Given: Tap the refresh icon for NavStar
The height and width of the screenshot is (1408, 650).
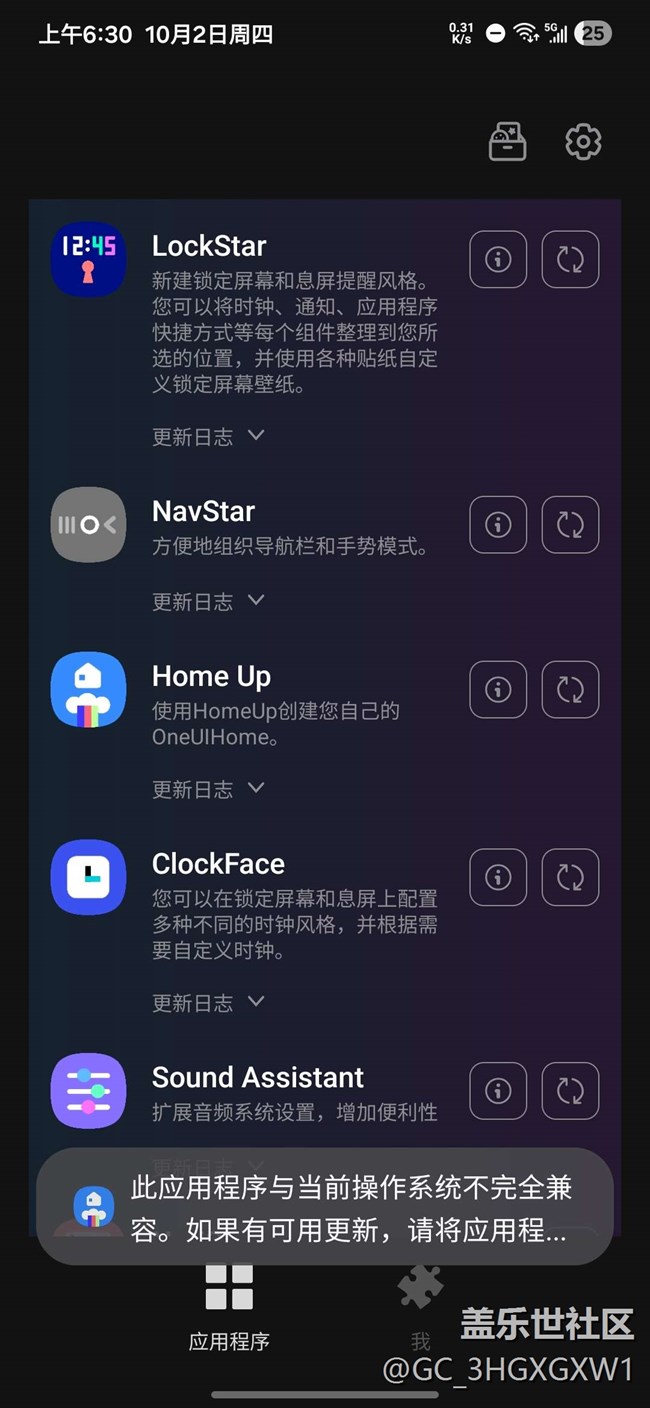Looking at the screenshot, I should tap(570, 525).
